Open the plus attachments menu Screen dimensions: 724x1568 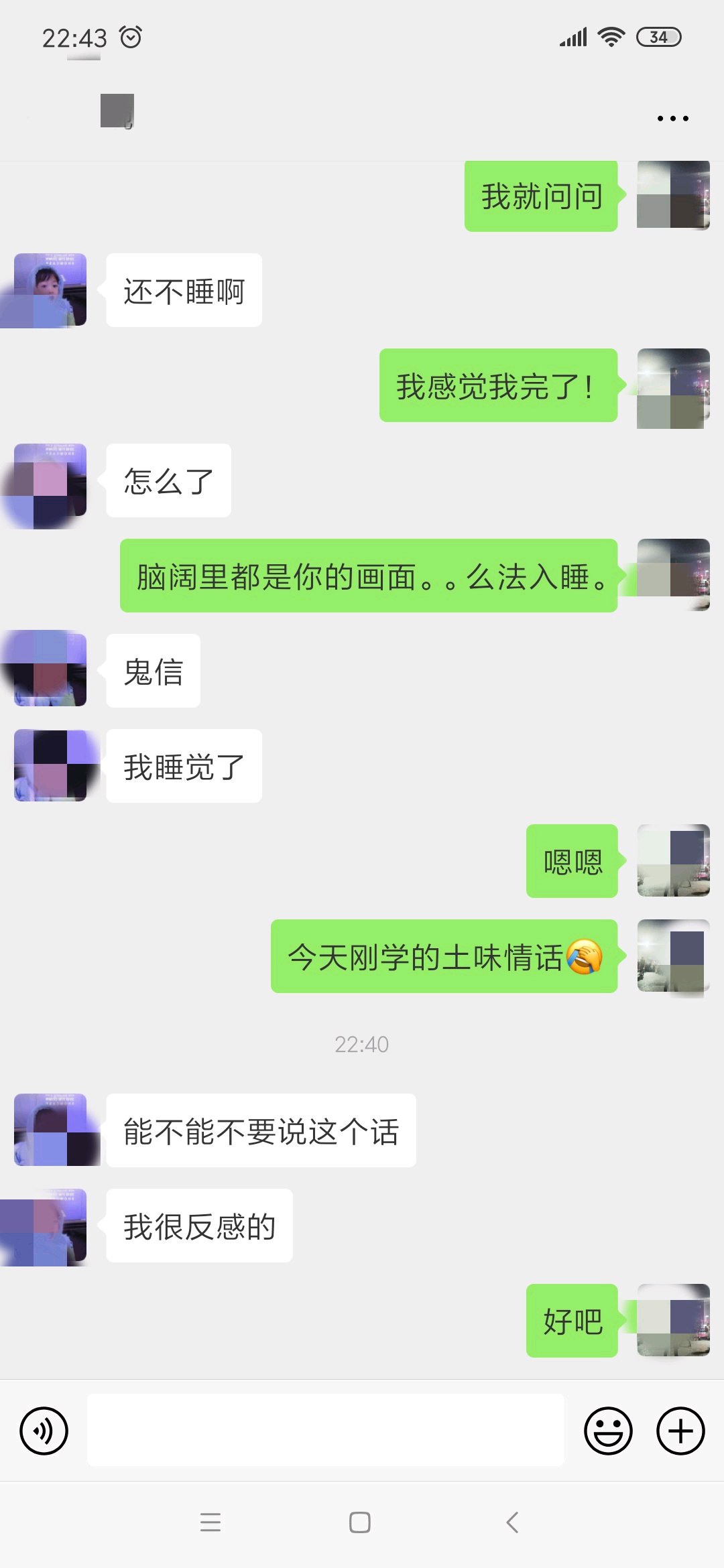(x=680, y=1431)
